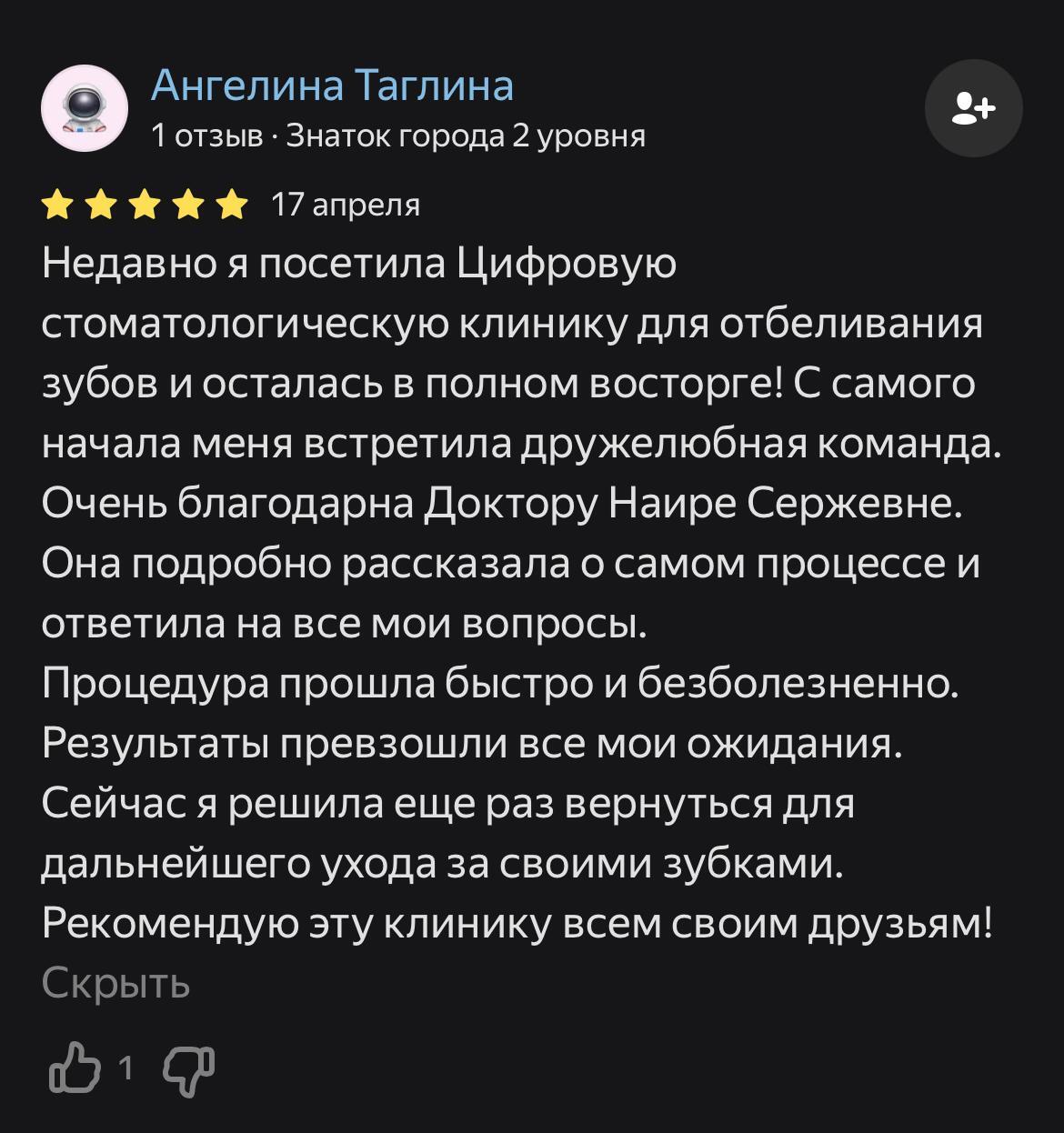Viewport: 1064px width, 1133px height.
Task: Like this review with thumbs up
Action: [75, 1067]
